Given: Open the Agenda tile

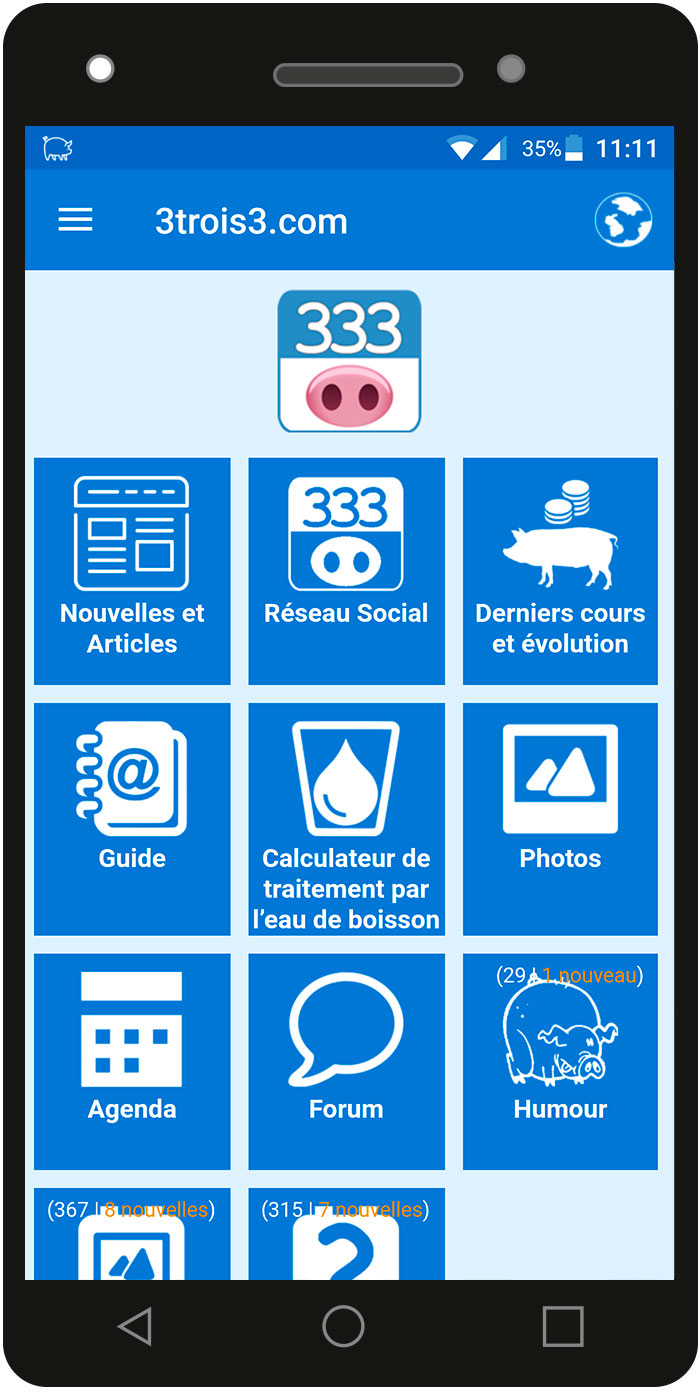Looking at the screenshot, I should point(132,1060).
